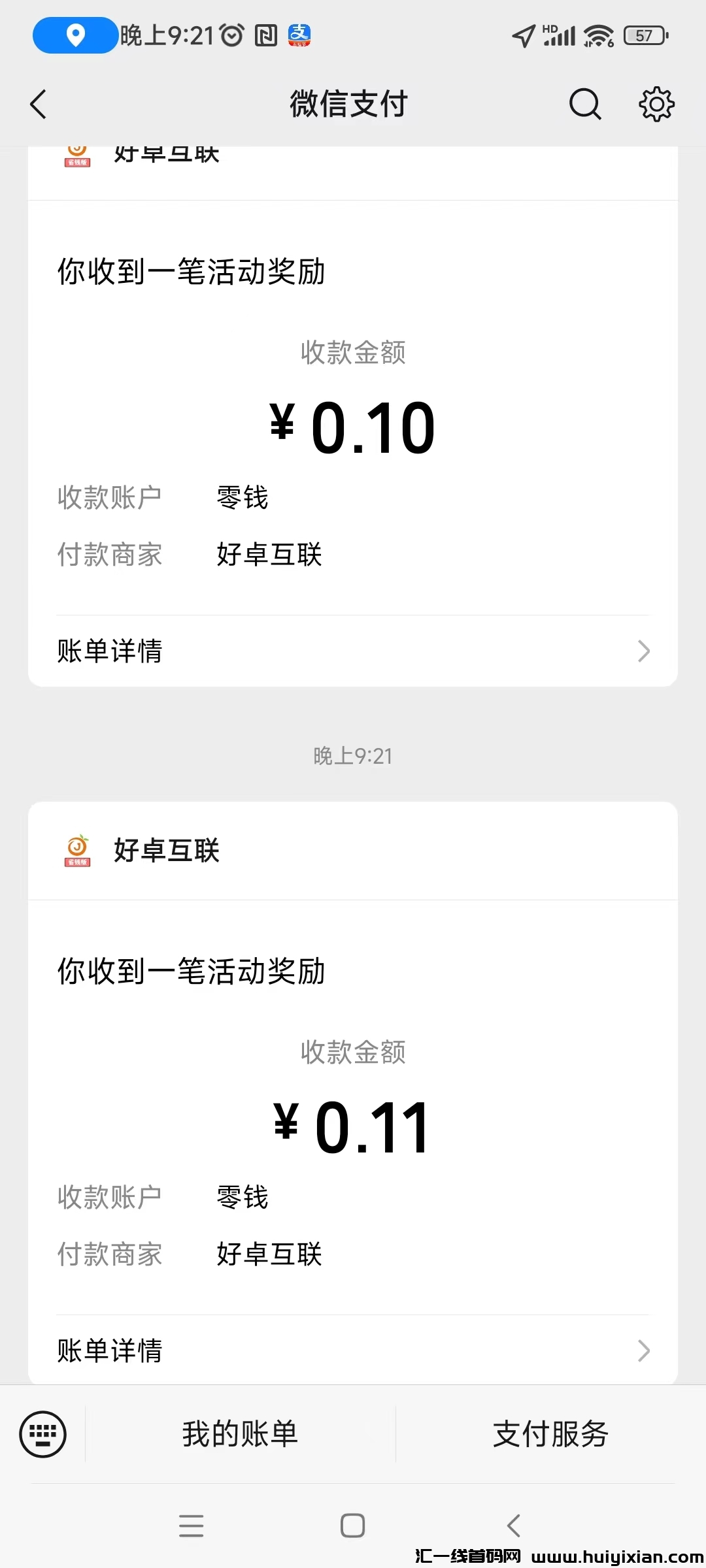Viewport: 706px width, 1568px height.
Task: Open 账单详情 for the ¥0.10 reward
Action: coord(353,651)
